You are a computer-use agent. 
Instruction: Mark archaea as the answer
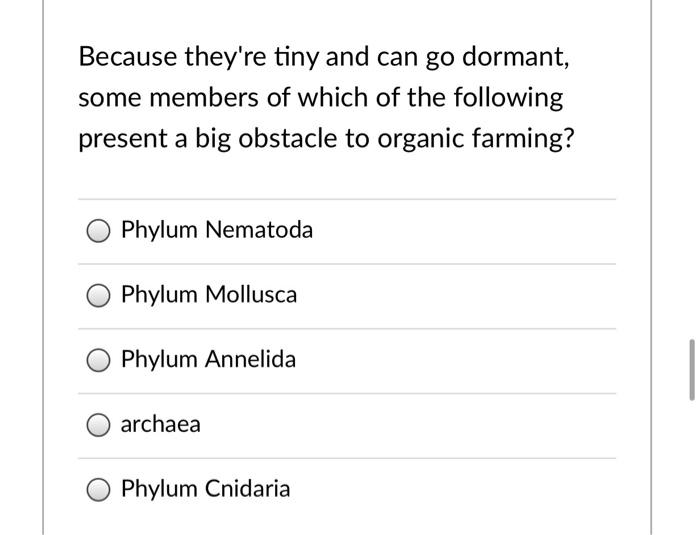99,425
